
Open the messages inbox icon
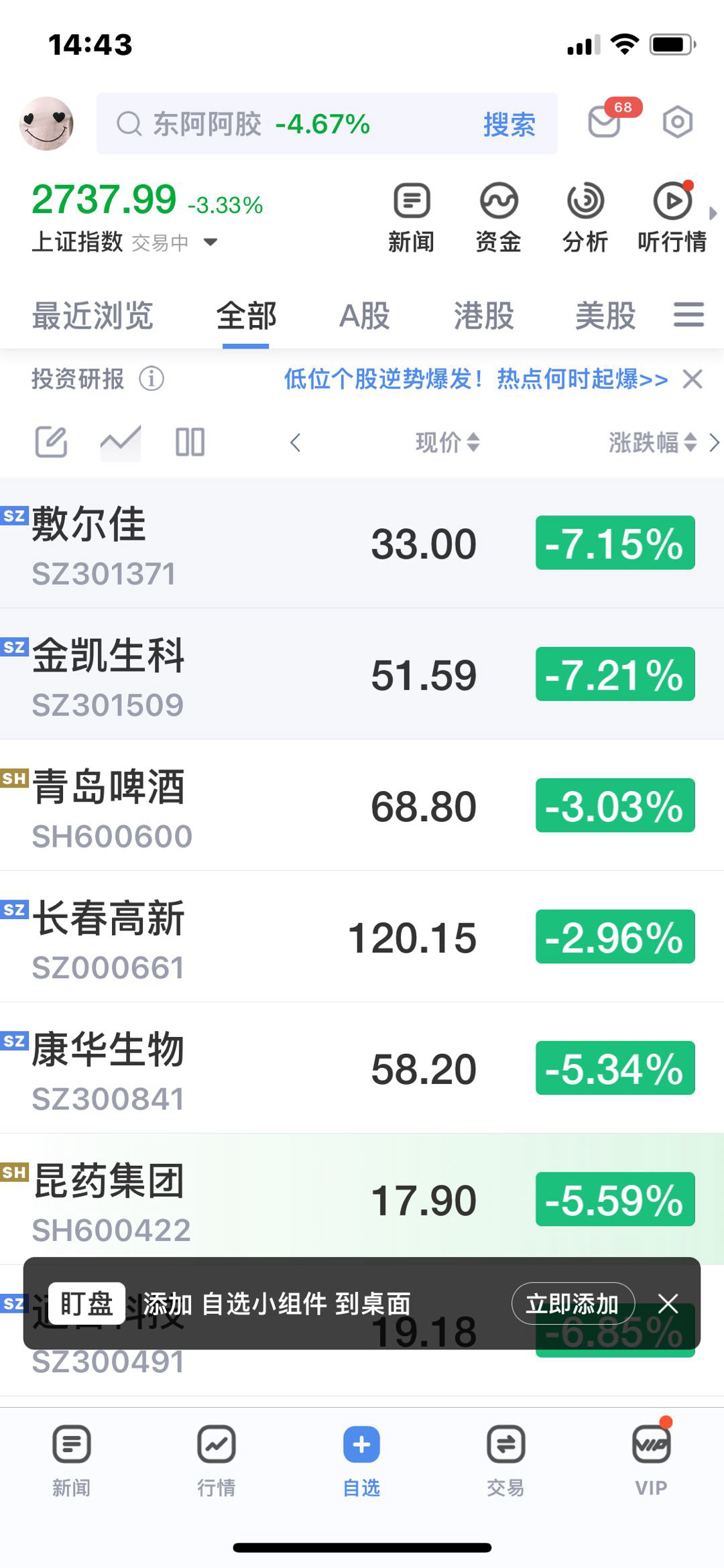pyautogui.click(x=605, y=123)
